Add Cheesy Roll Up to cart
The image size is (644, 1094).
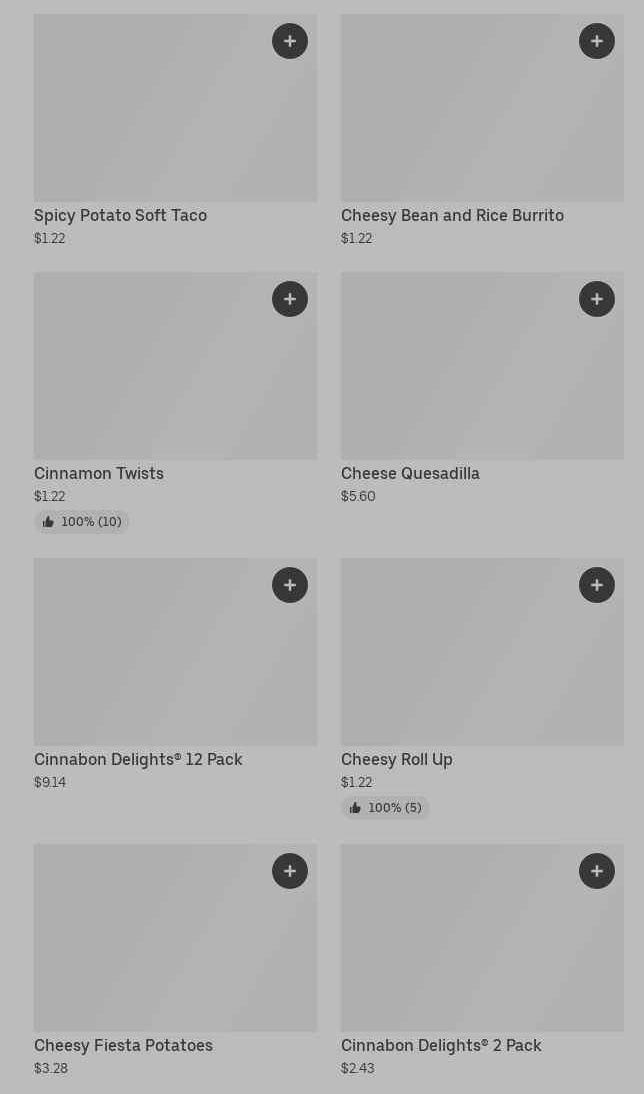tap(597, 585)
